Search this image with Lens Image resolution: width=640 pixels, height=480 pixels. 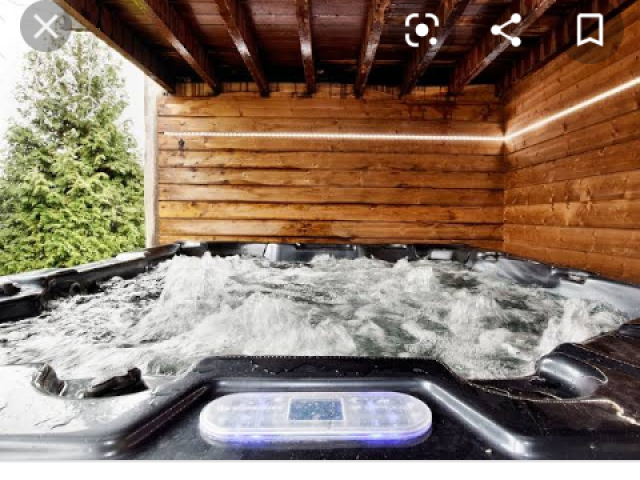pos(421,30)
